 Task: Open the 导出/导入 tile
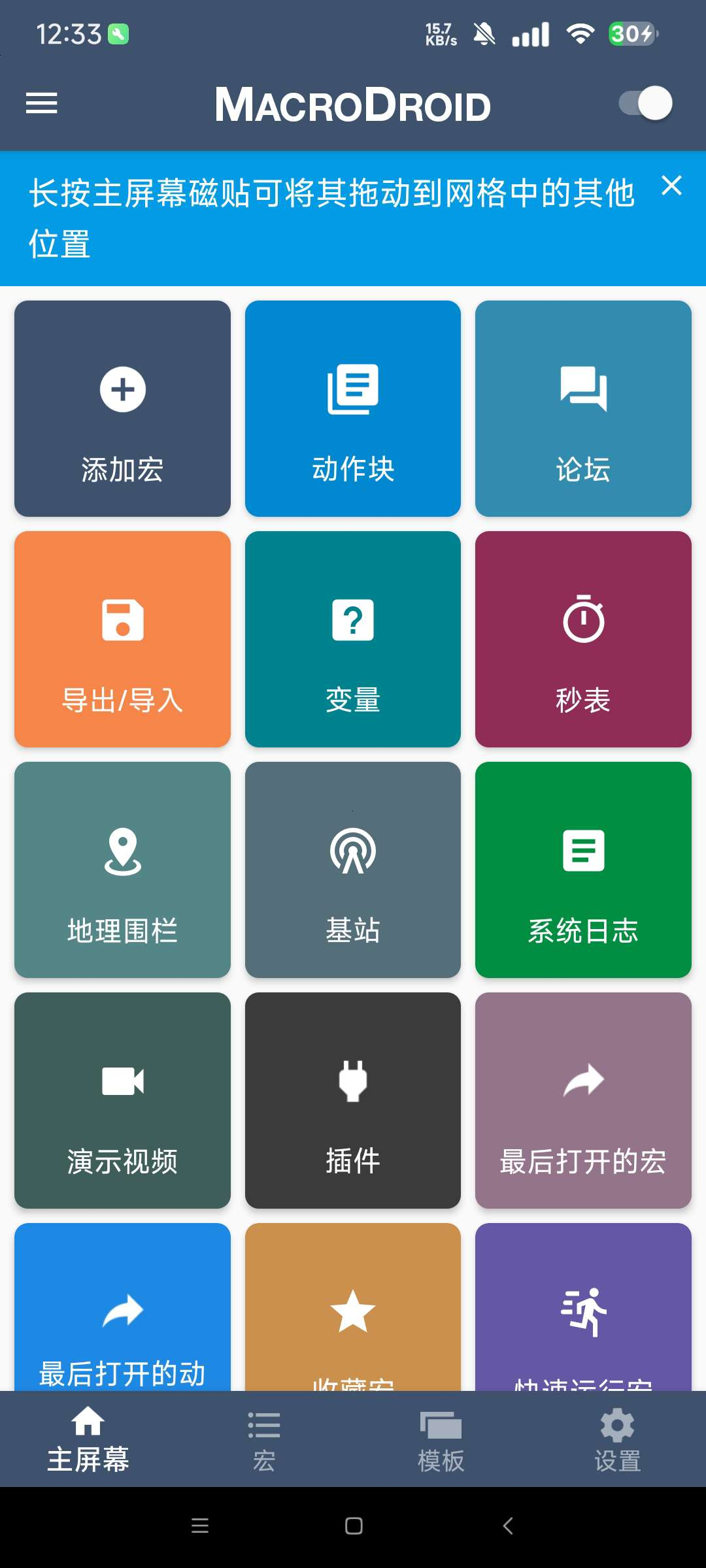pyautogui.click(x=122, y=639)
